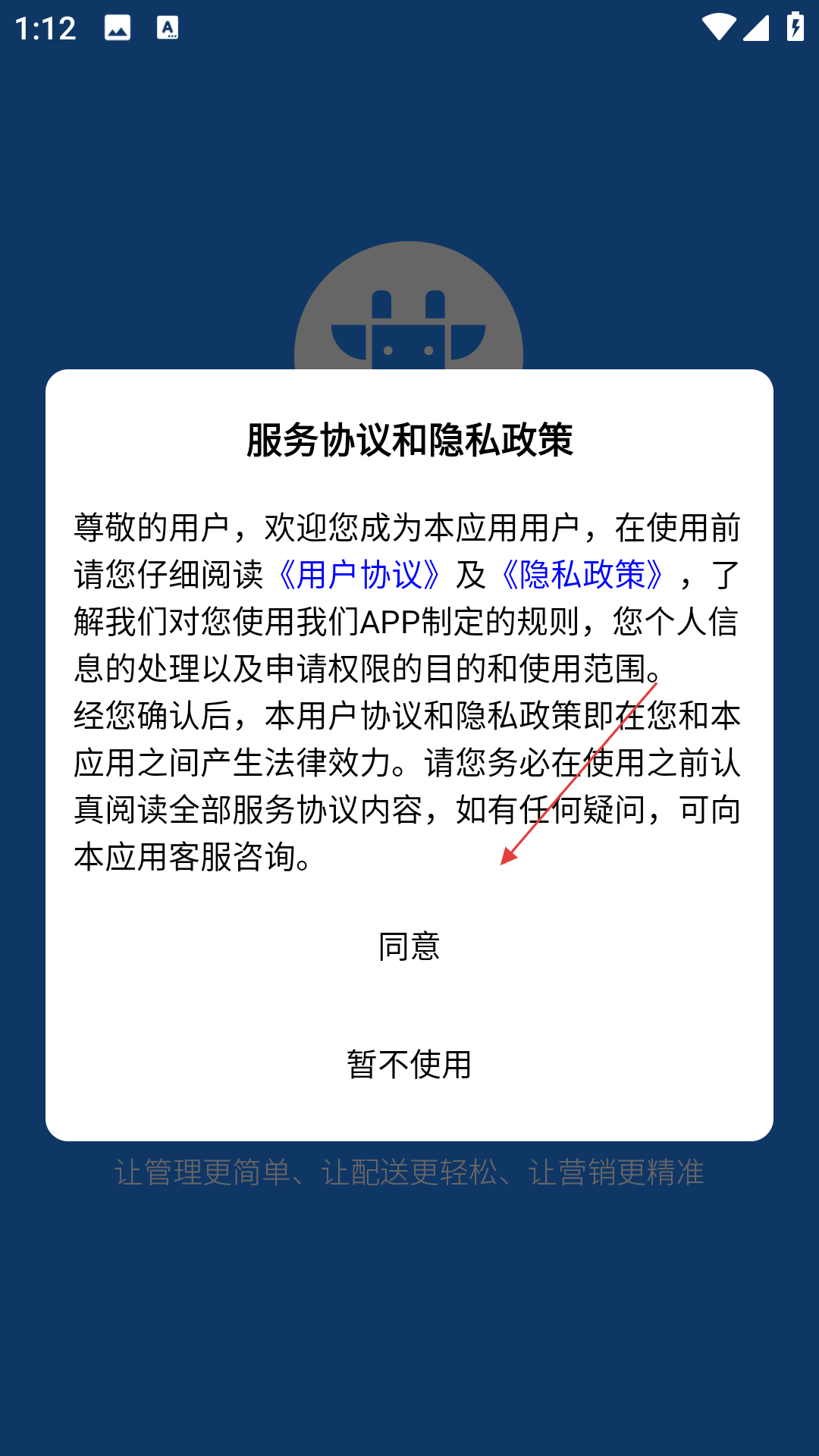Decline by tapping 暂不使用

coord(409,1065)
